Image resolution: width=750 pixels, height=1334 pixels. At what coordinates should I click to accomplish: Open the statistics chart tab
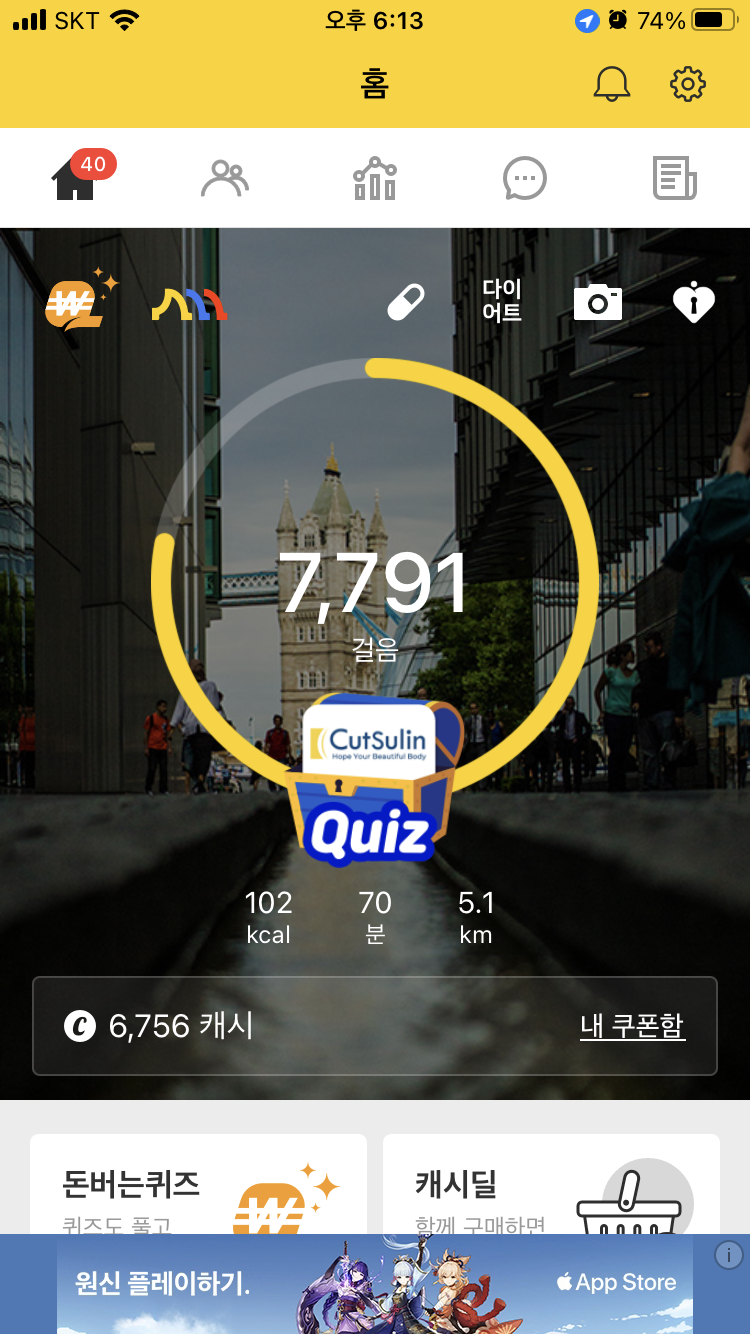375,179
